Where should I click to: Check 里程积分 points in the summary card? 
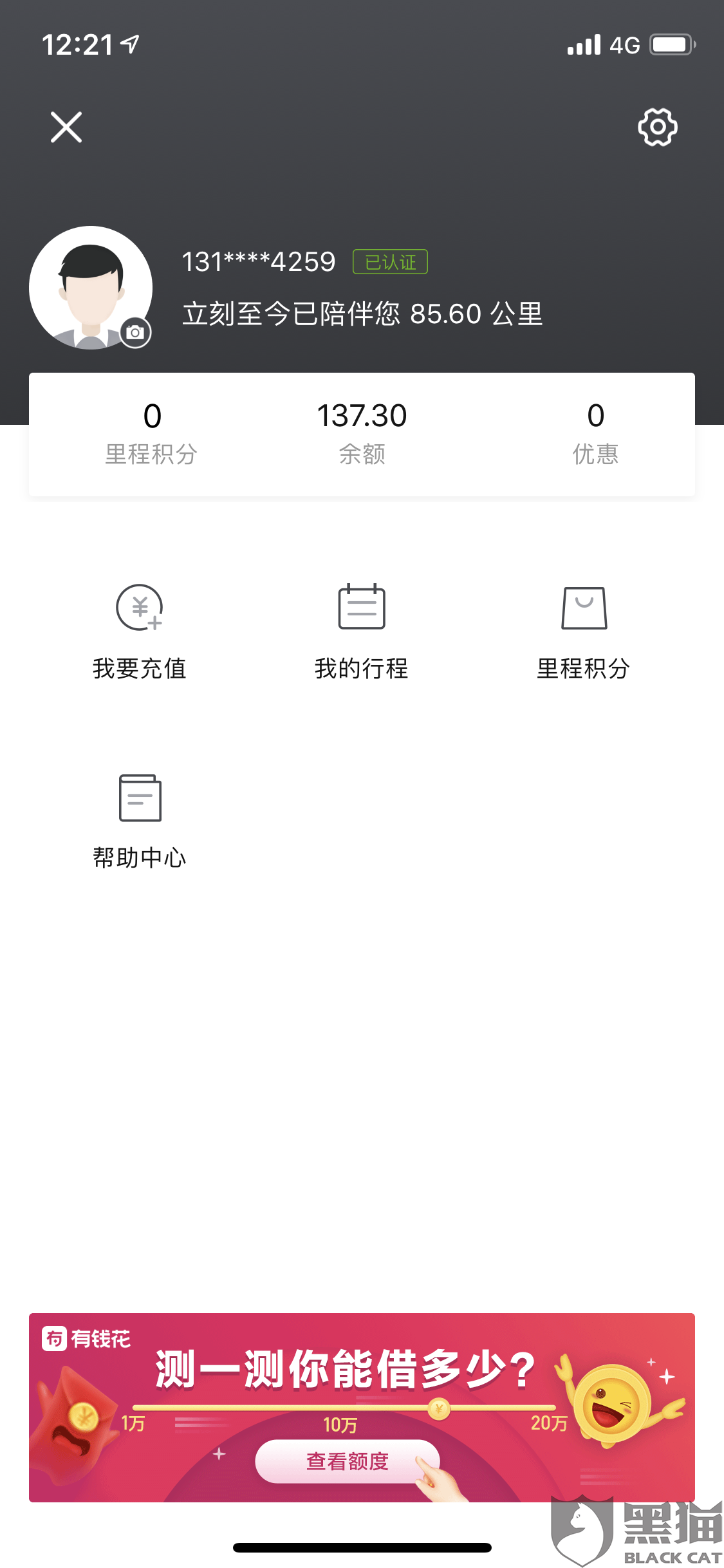(x=152, y=433)
